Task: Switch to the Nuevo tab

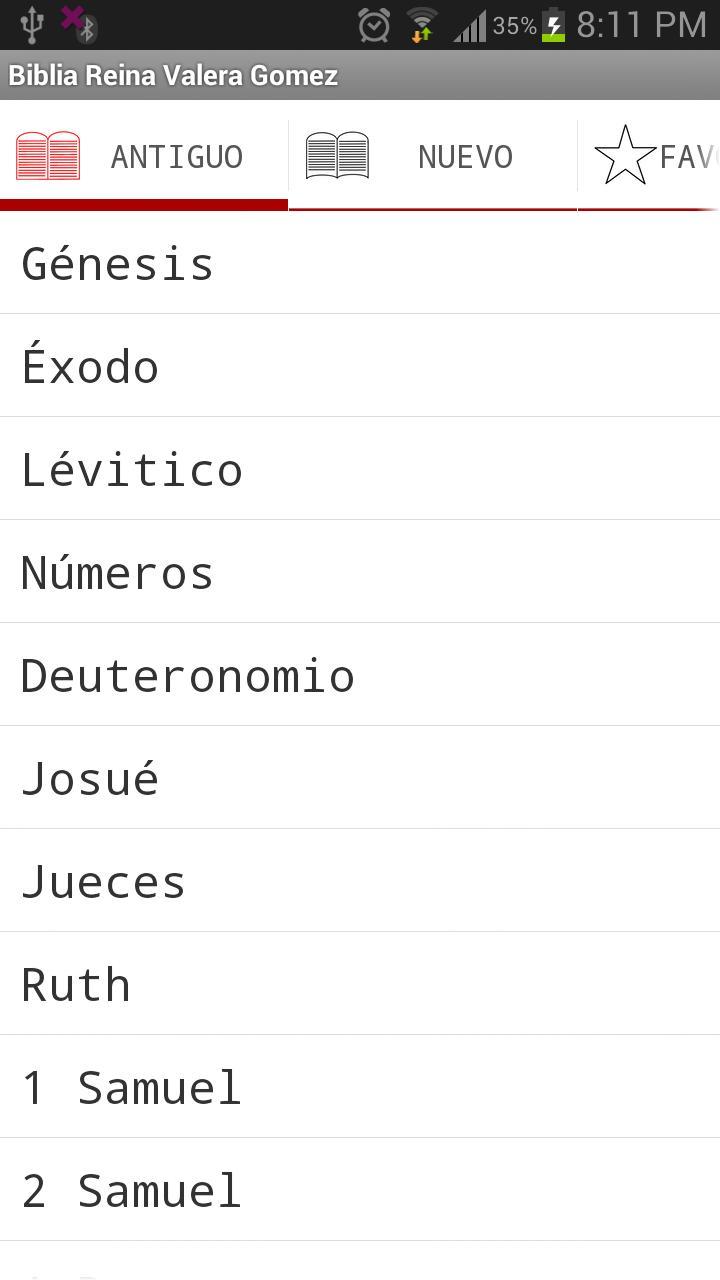Action: coord(432,157)
